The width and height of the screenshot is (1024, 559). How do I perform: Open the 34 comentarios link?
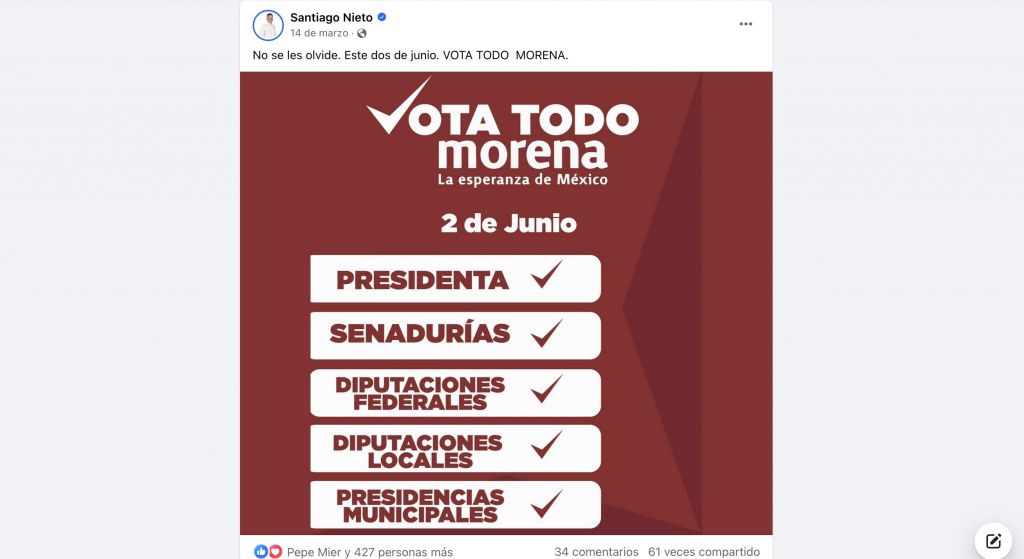(x=596, y=552)
